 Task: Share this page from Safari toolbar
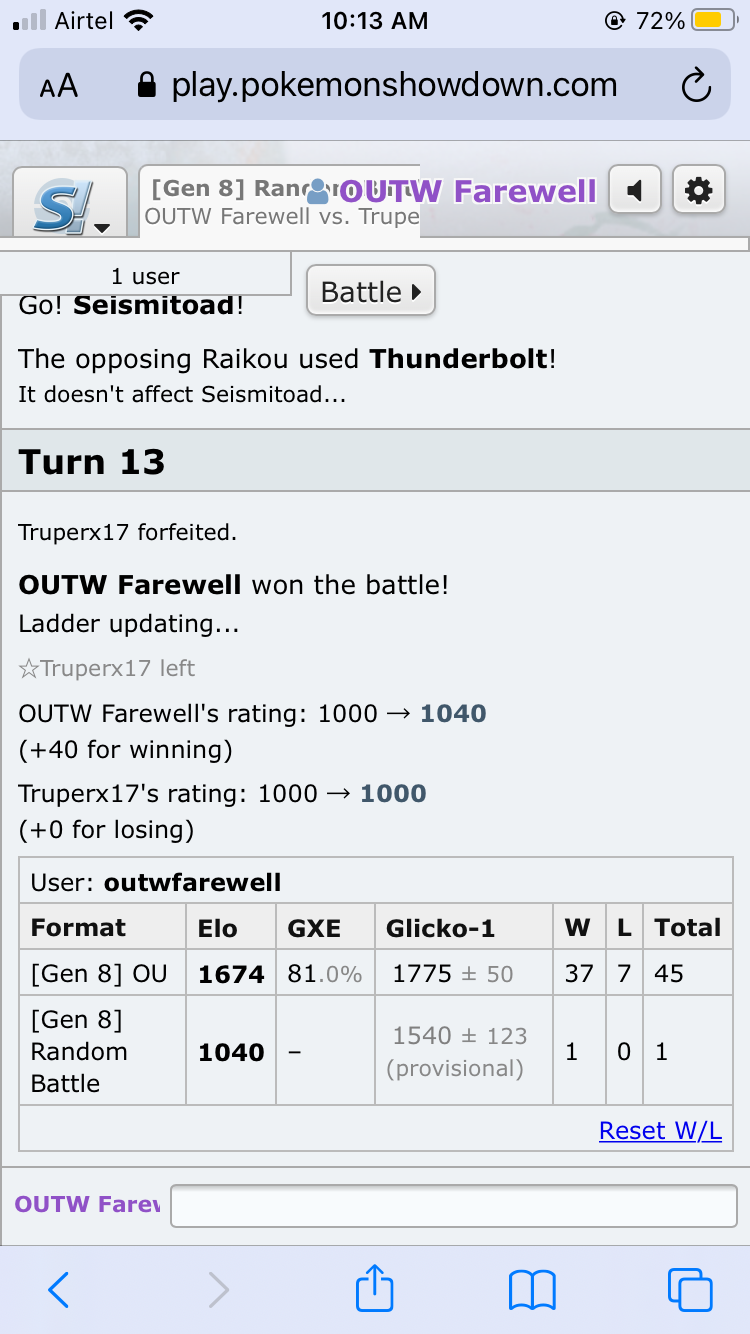point(375,1290)
